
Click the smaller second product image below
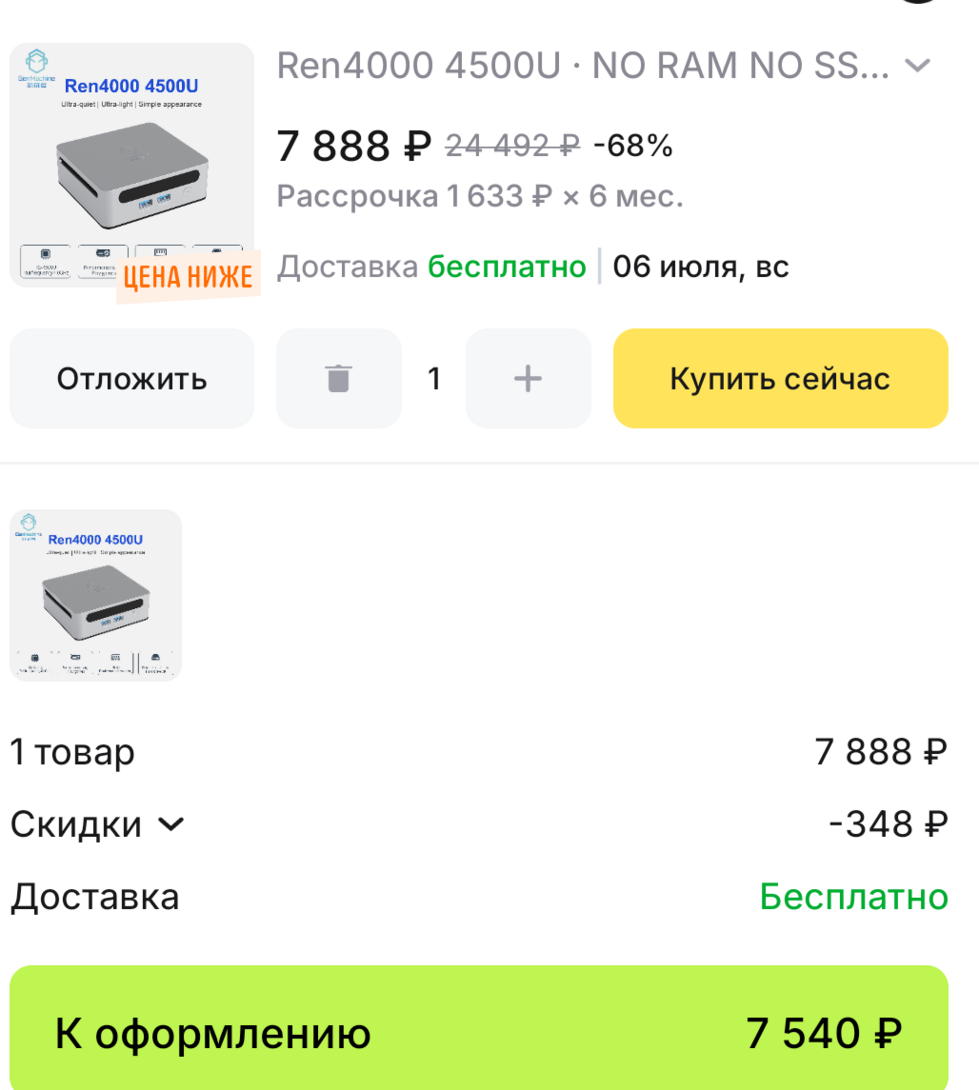coord(95,594)
